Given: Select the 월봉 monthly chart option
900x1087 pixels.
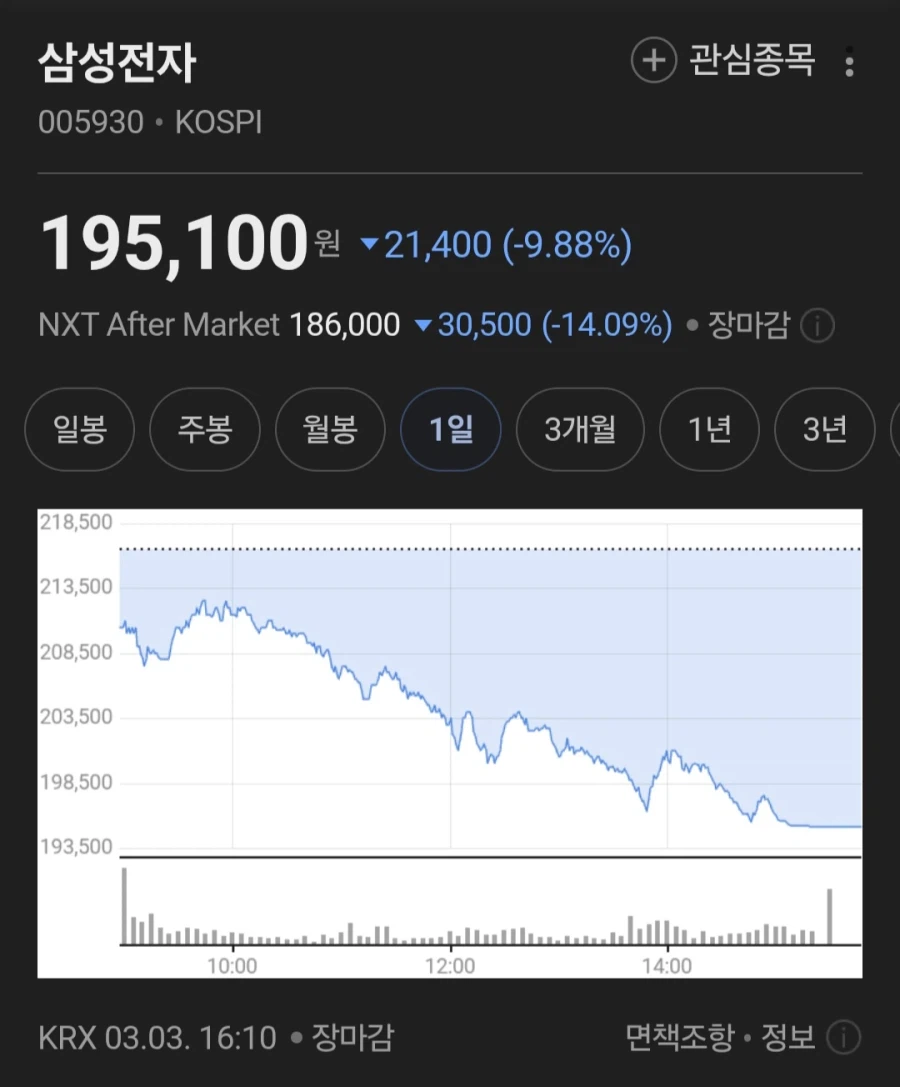Looking at the screenshot, I should [330, 430].
